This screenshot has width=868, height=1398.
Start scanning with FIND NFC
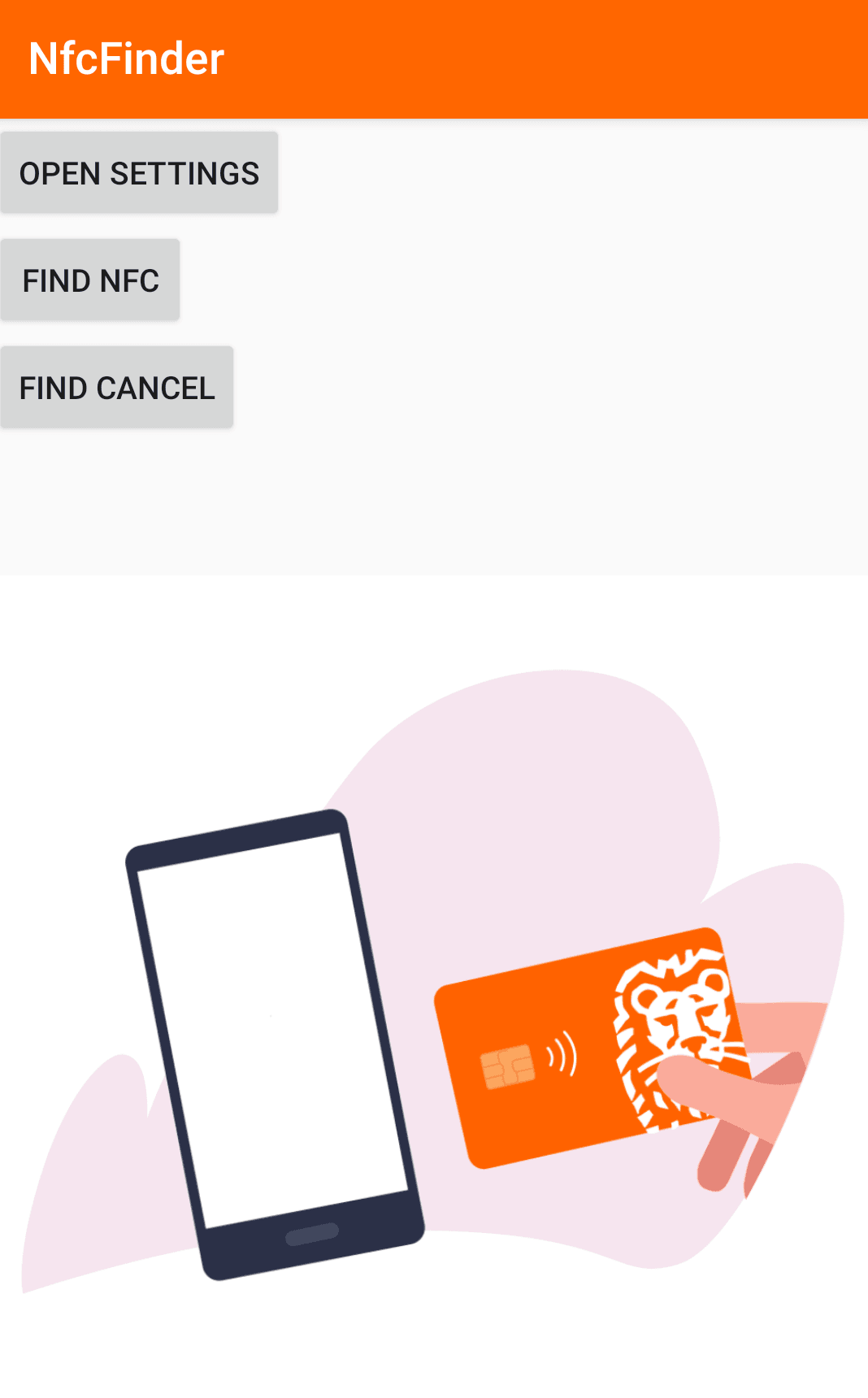coord(90,280)
